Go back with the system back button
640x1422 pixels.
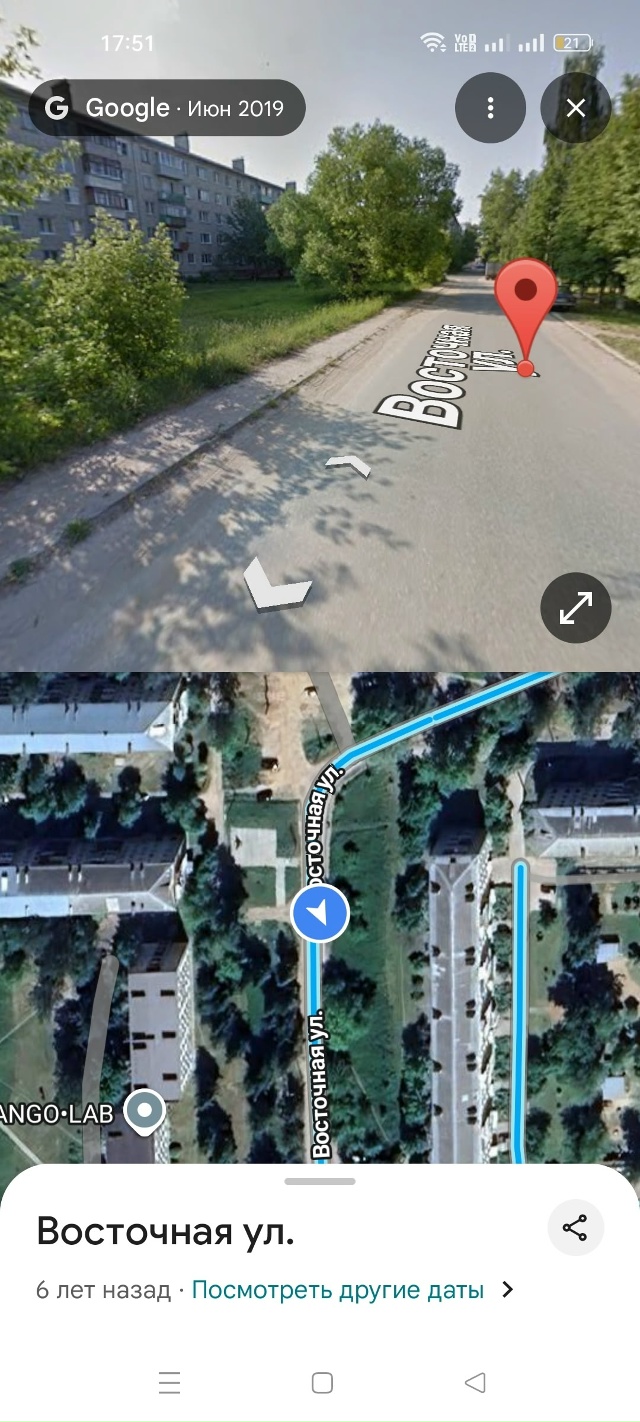click(475, 1383)
